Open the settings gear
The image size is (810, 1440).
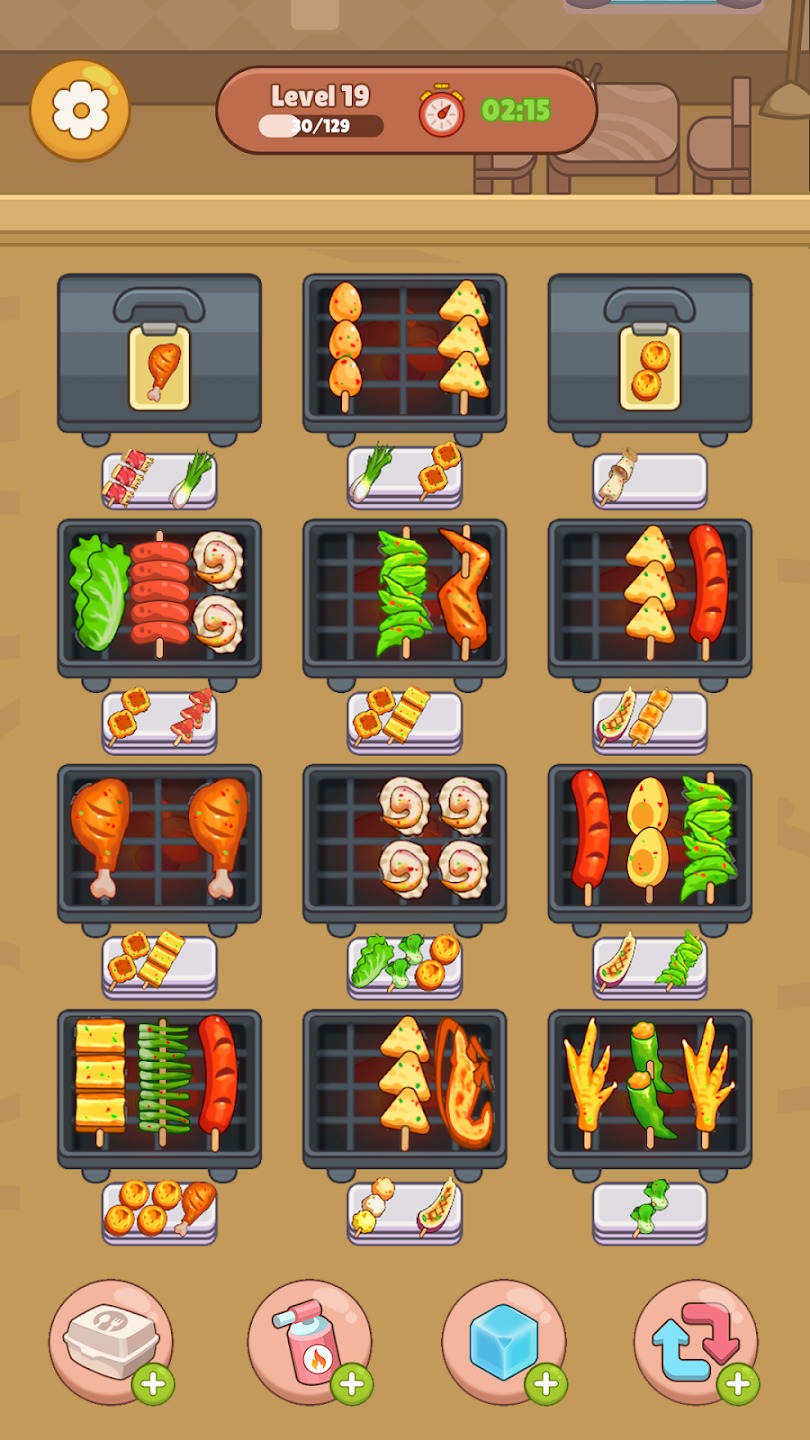[80, 110]
